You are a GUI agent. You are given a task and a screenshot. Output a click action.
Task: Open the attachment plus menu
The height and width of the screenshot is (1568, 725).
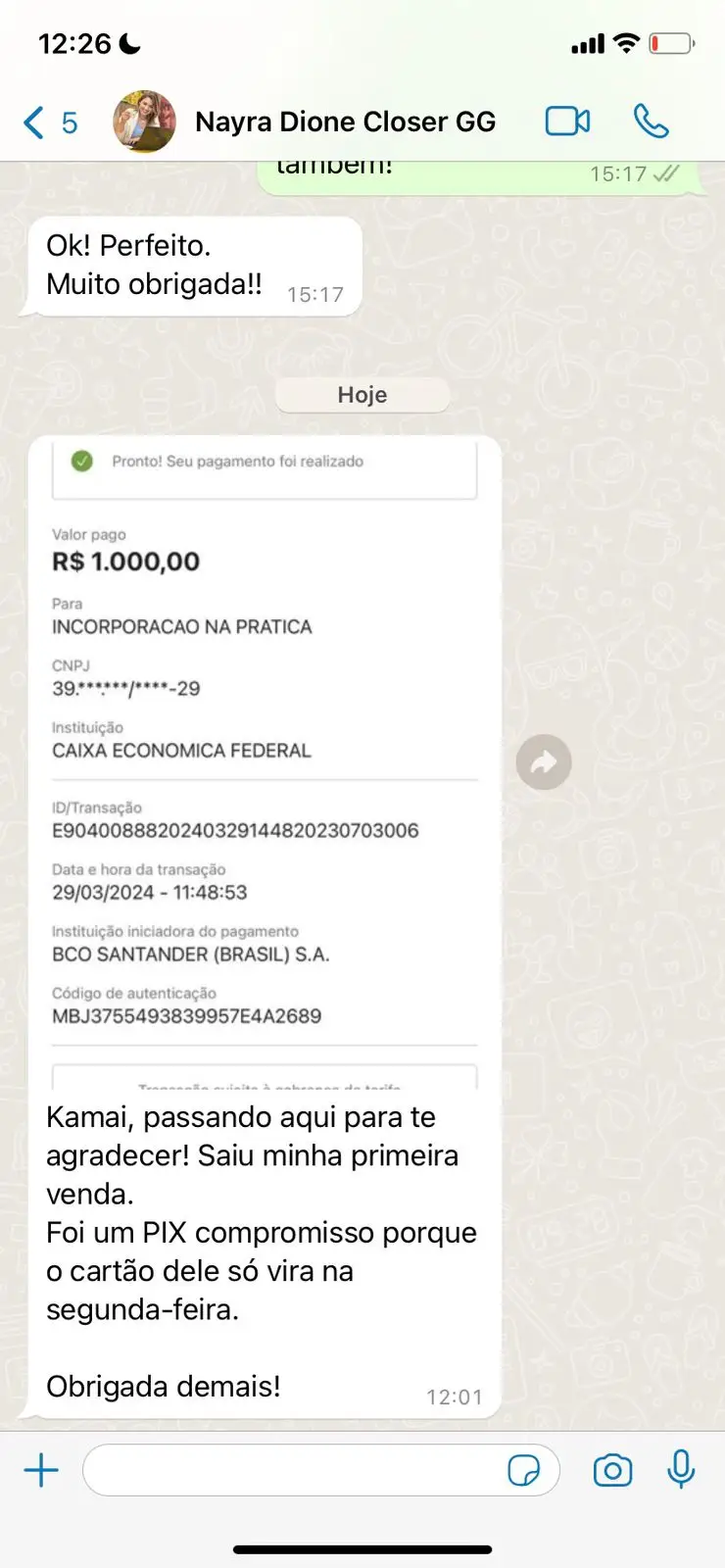[41, 1470]
